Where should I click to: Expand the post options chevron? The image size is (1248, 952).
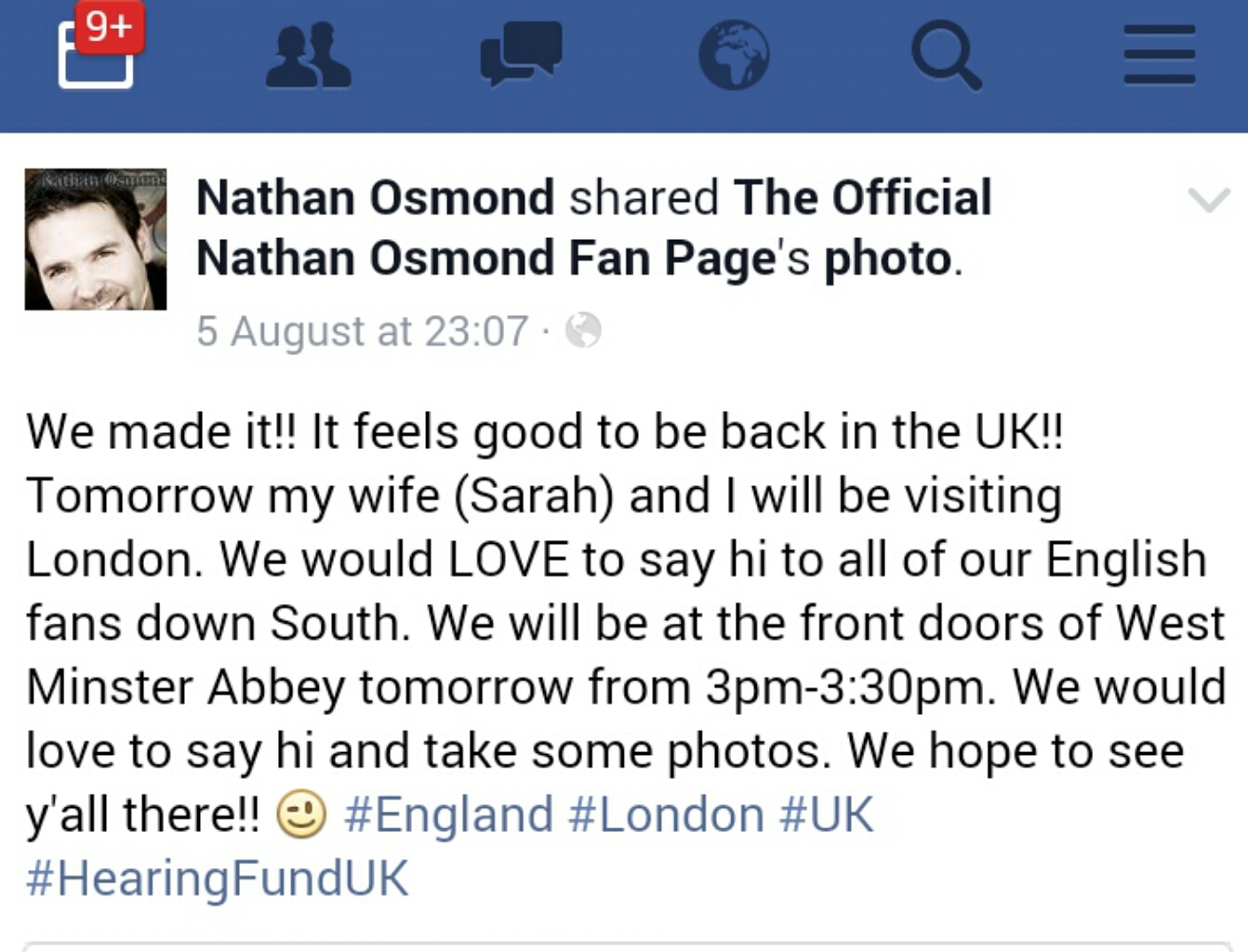(1208, 200)
